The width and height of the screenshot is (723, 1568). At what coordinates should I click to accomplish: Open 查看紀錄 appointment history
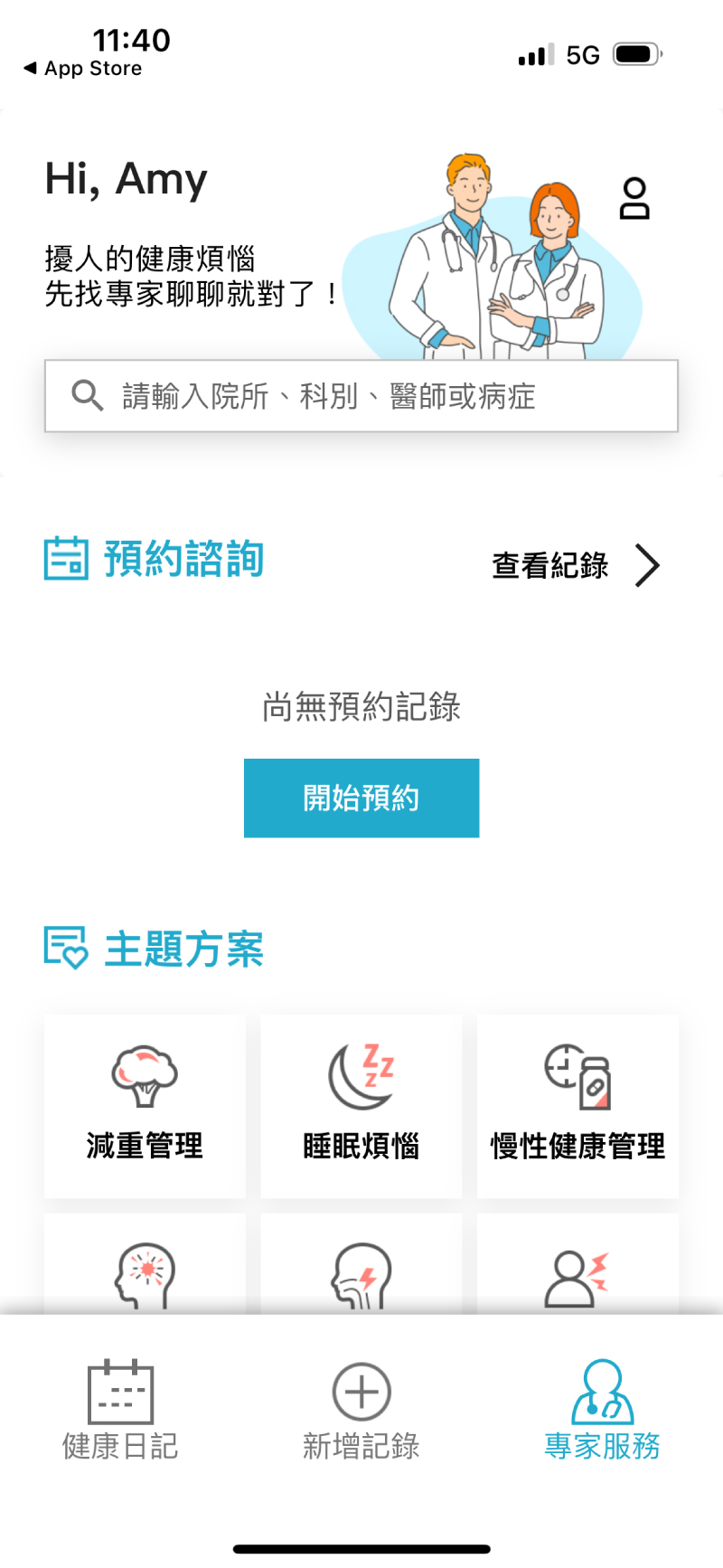pos(575,566)
